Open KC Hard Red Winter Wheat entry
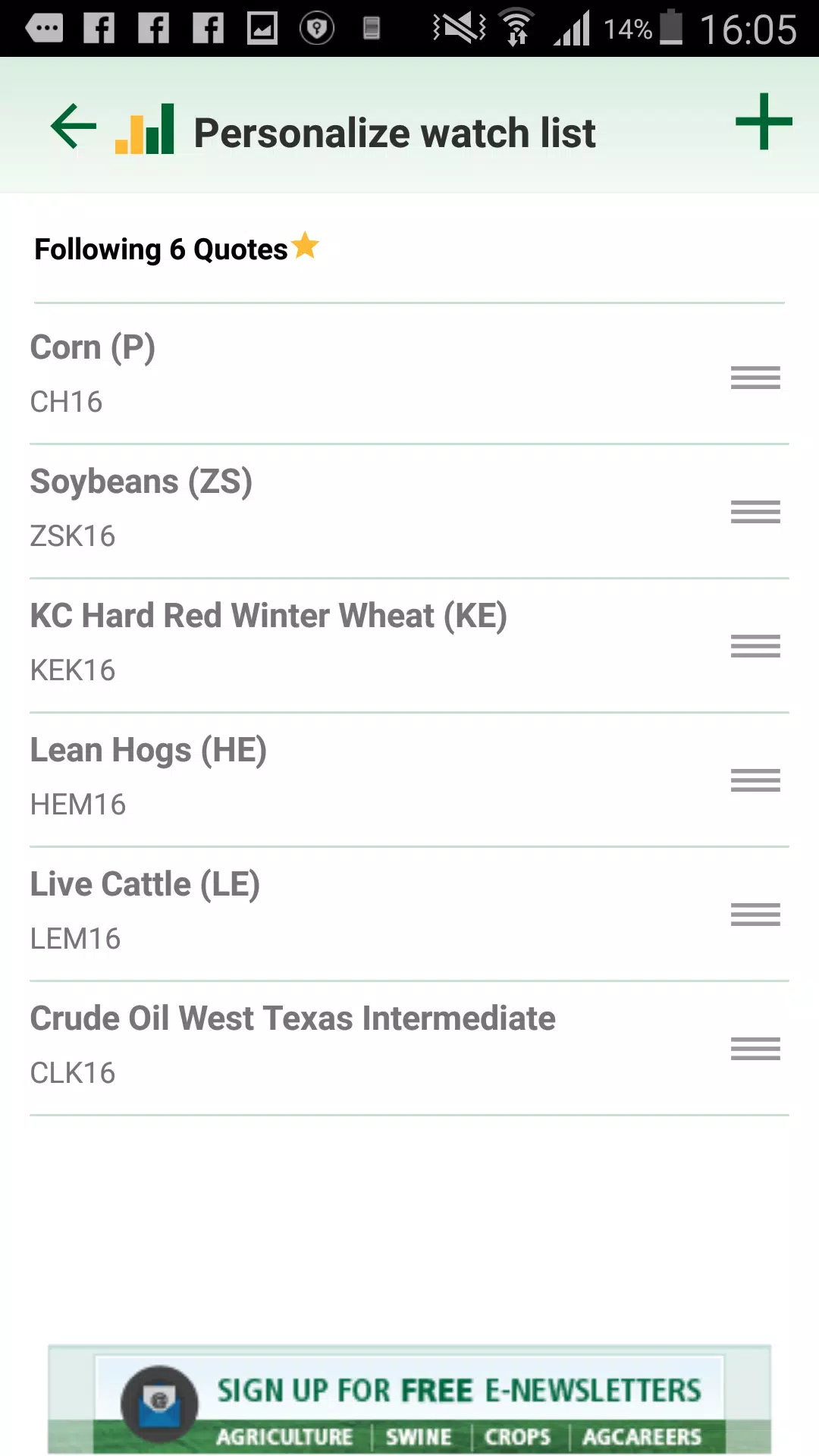This screenshot has height=1456, width=819. (409, 645)
